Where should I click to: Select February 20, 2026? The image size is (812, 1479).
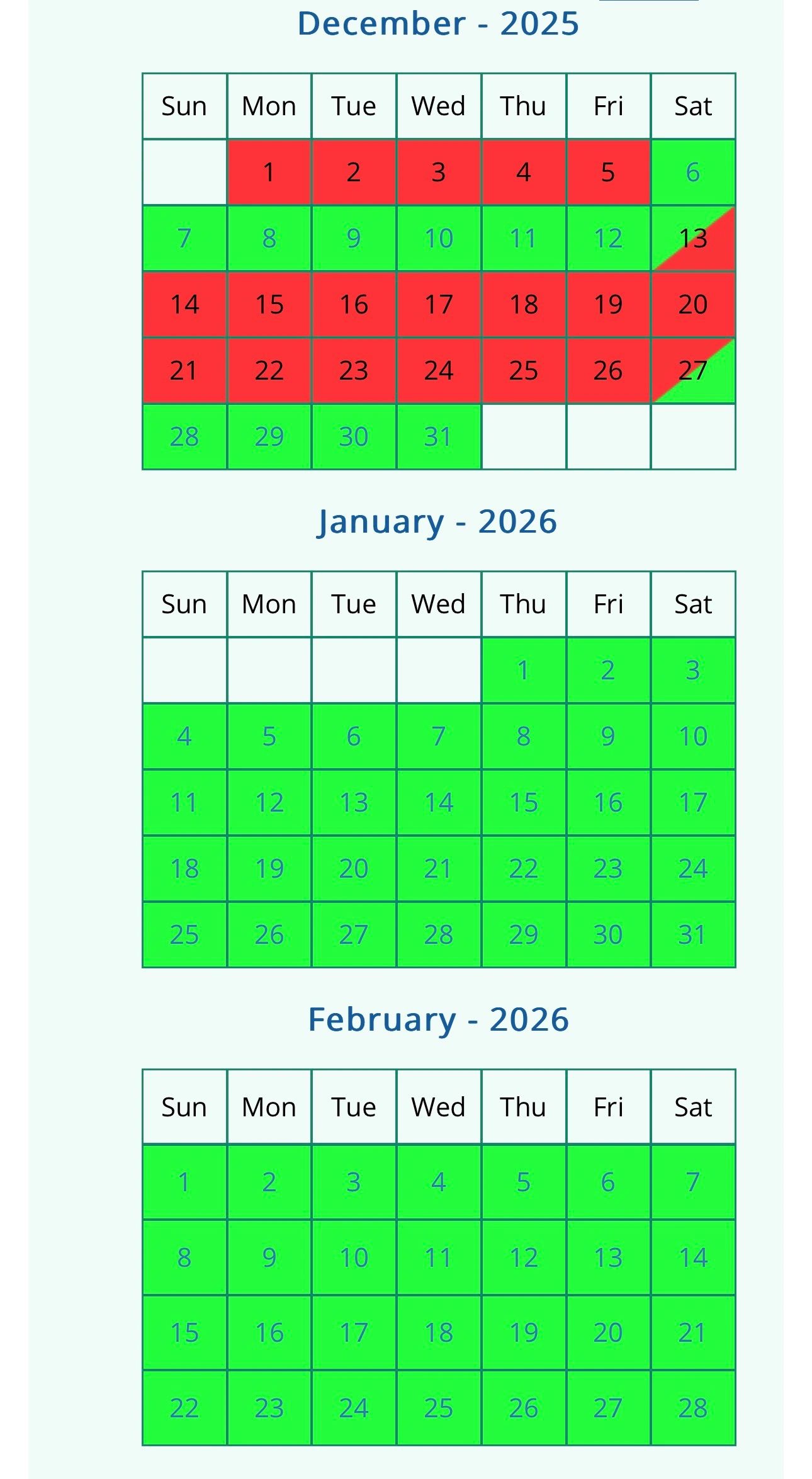tap(608, 1332)
